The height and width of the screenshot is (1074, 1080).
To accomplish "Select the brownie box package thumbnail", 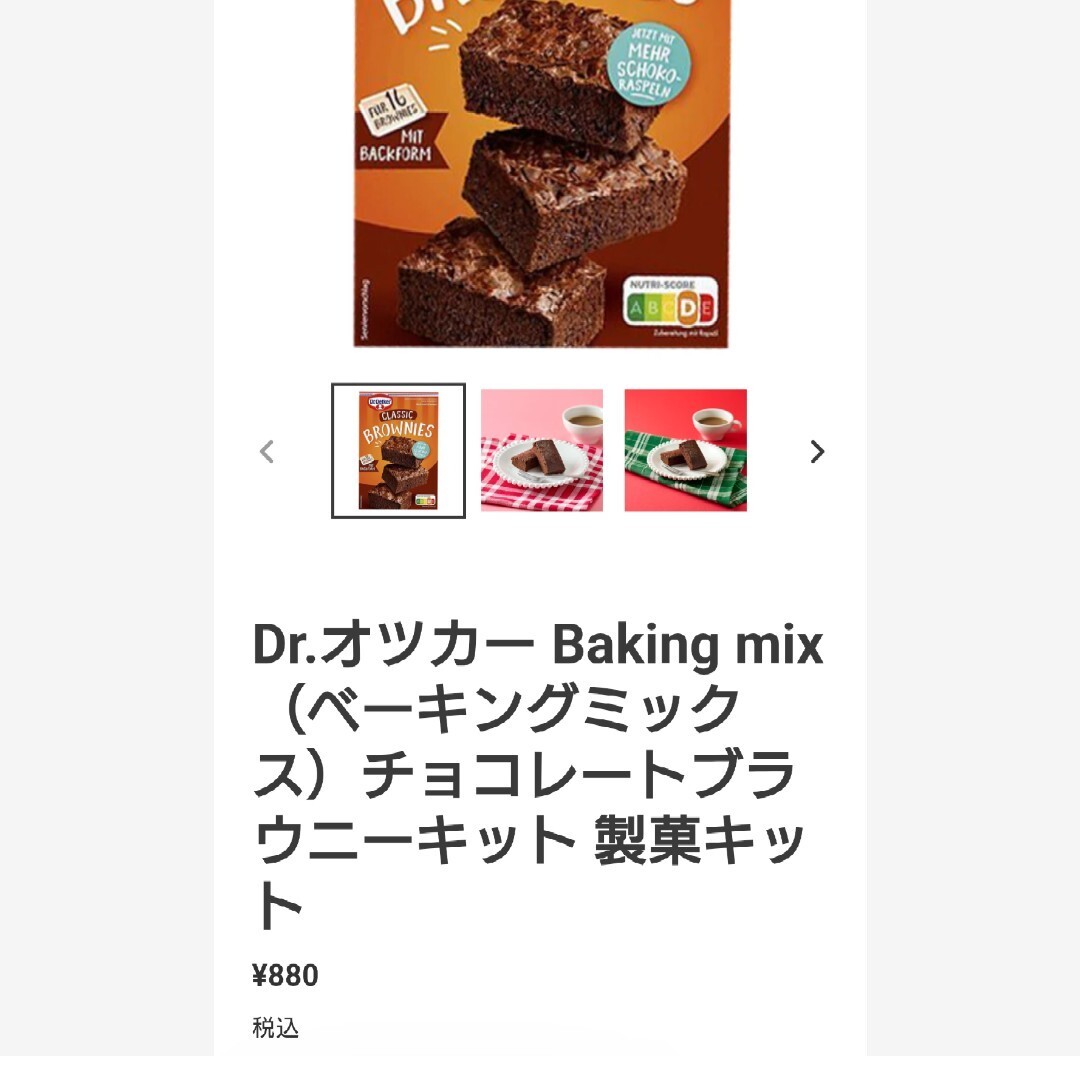I will (x=398, y=451).
